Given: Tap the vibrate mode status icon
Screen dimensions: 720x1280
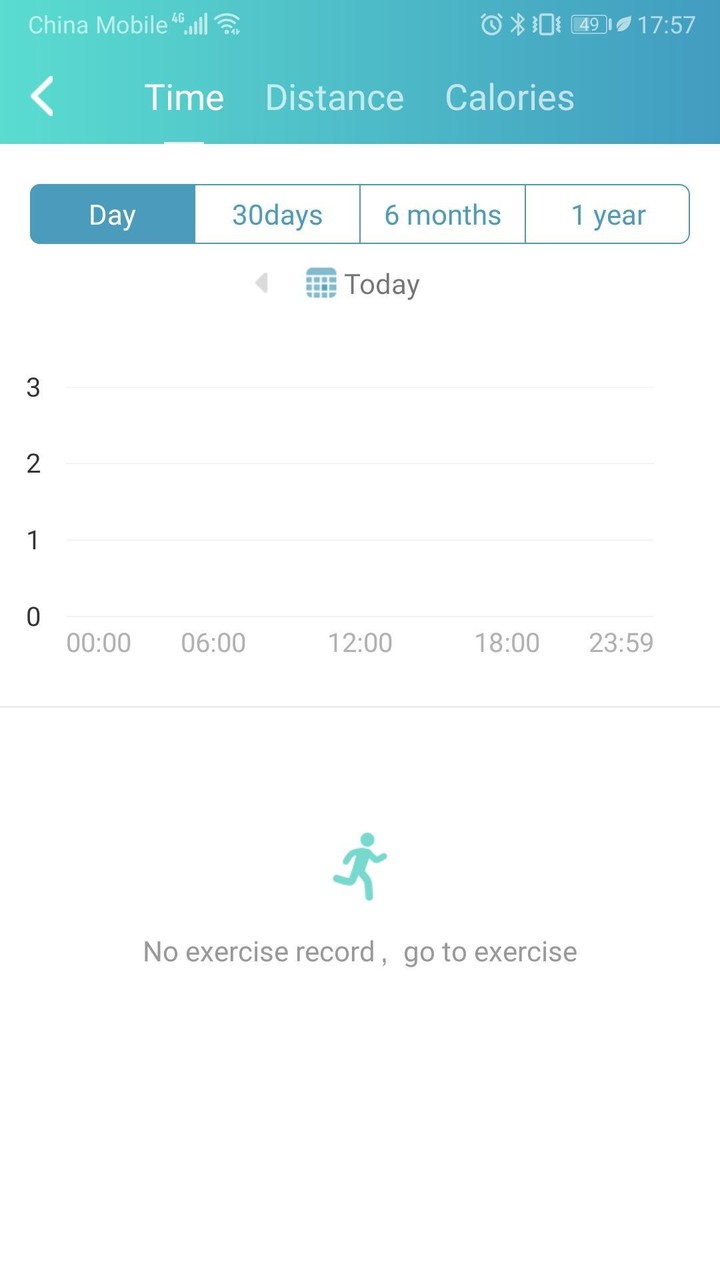Looking at the screenshot, I should click(x=545, y=25).
